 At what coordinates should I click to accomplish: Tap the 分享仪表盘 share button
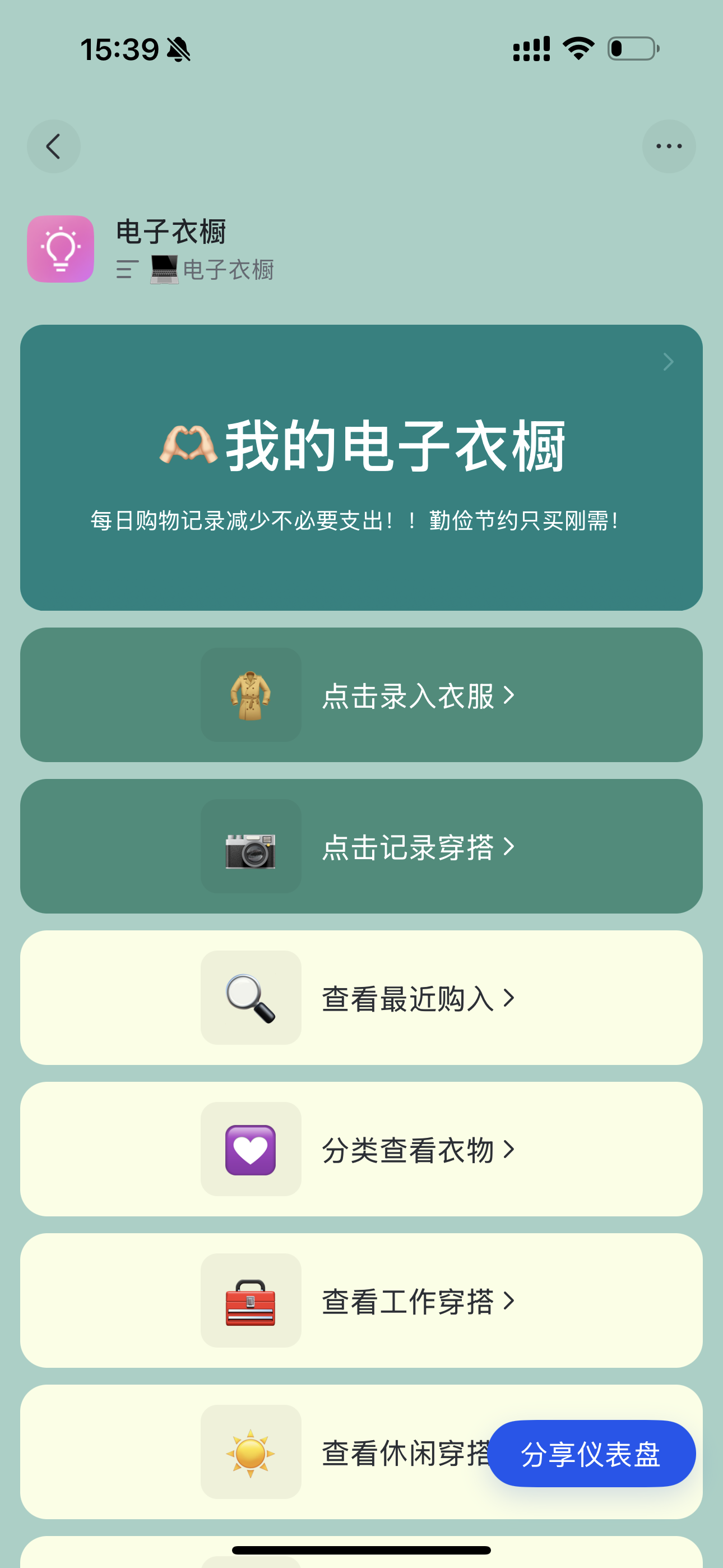pos(591,1454)
